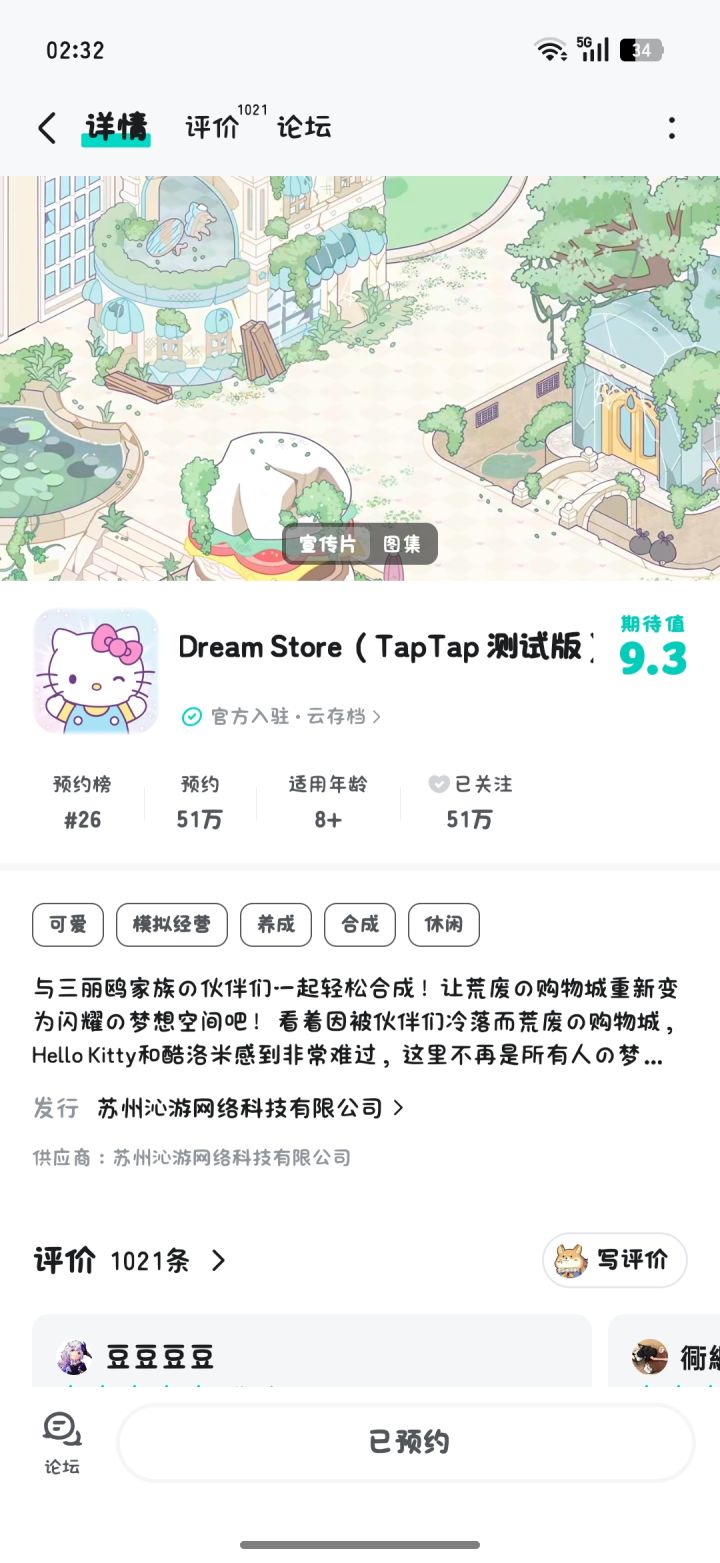Image resolution: width=720 pixels, height=1563 pixels.
Task: Toggle the 已关注 follow status
Action: pyautogui.click(x=470, y=800)
